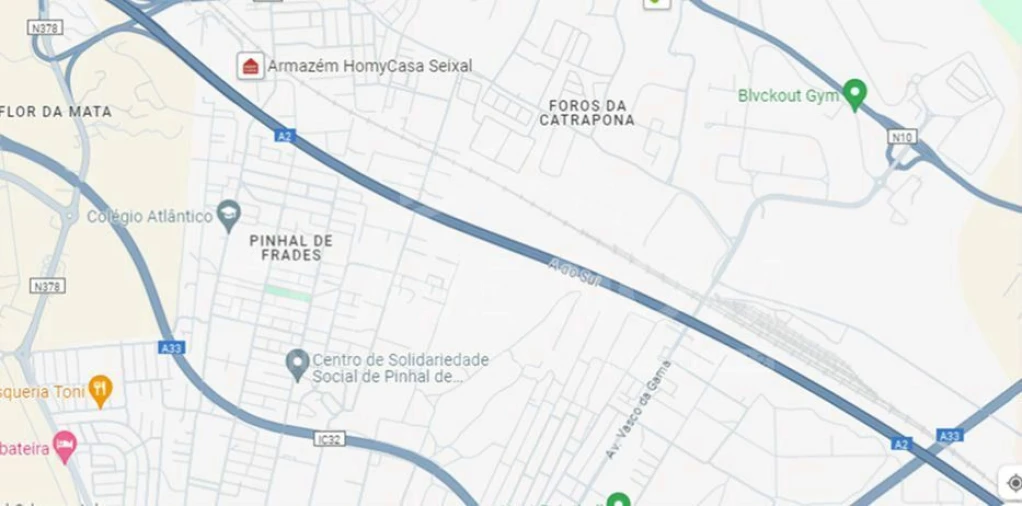Select the Blvckout Gym pin
The height and width of the screenshot is (506, 1022).
pyautogui.click(x=854, y=95)
